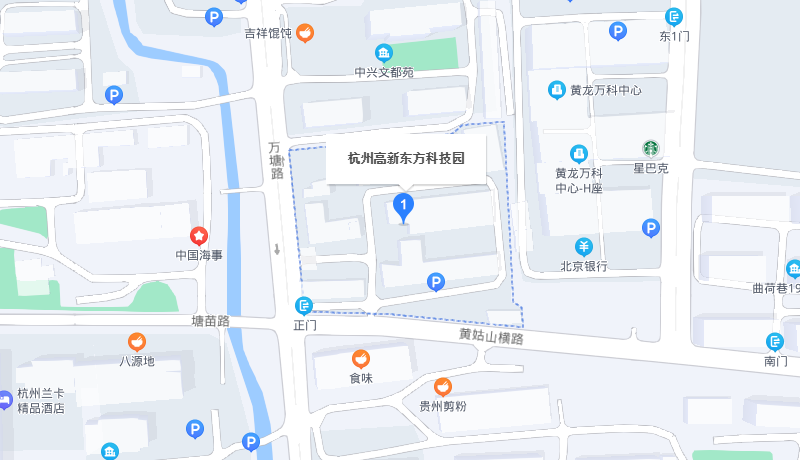The height and width of the screenshot is (460, 800).
Task: Select the 八源地 restaurant marker
Action: [x=137, y=341]
